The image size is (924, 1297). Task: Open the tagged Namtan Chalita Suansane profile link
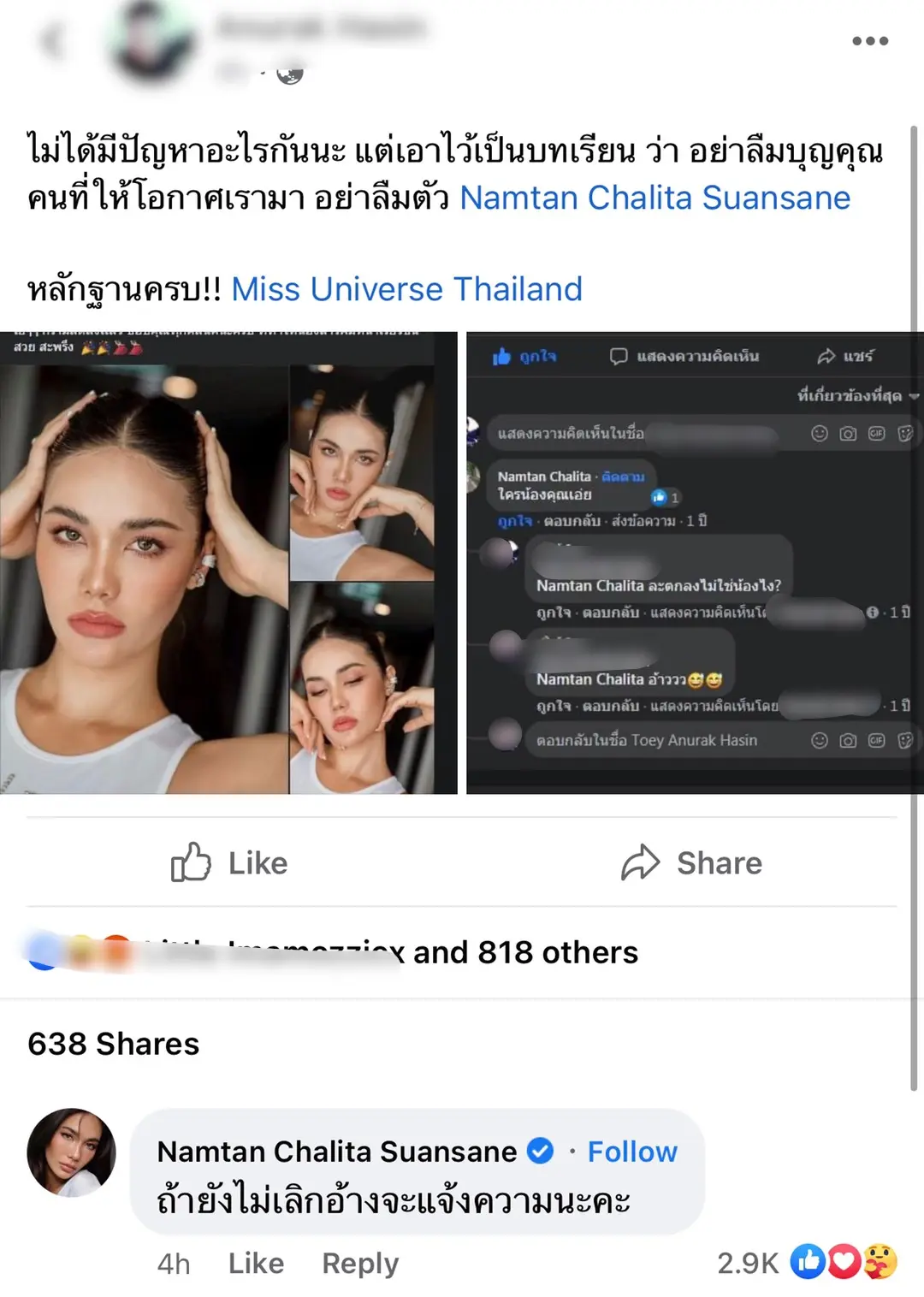pos(654,198)
